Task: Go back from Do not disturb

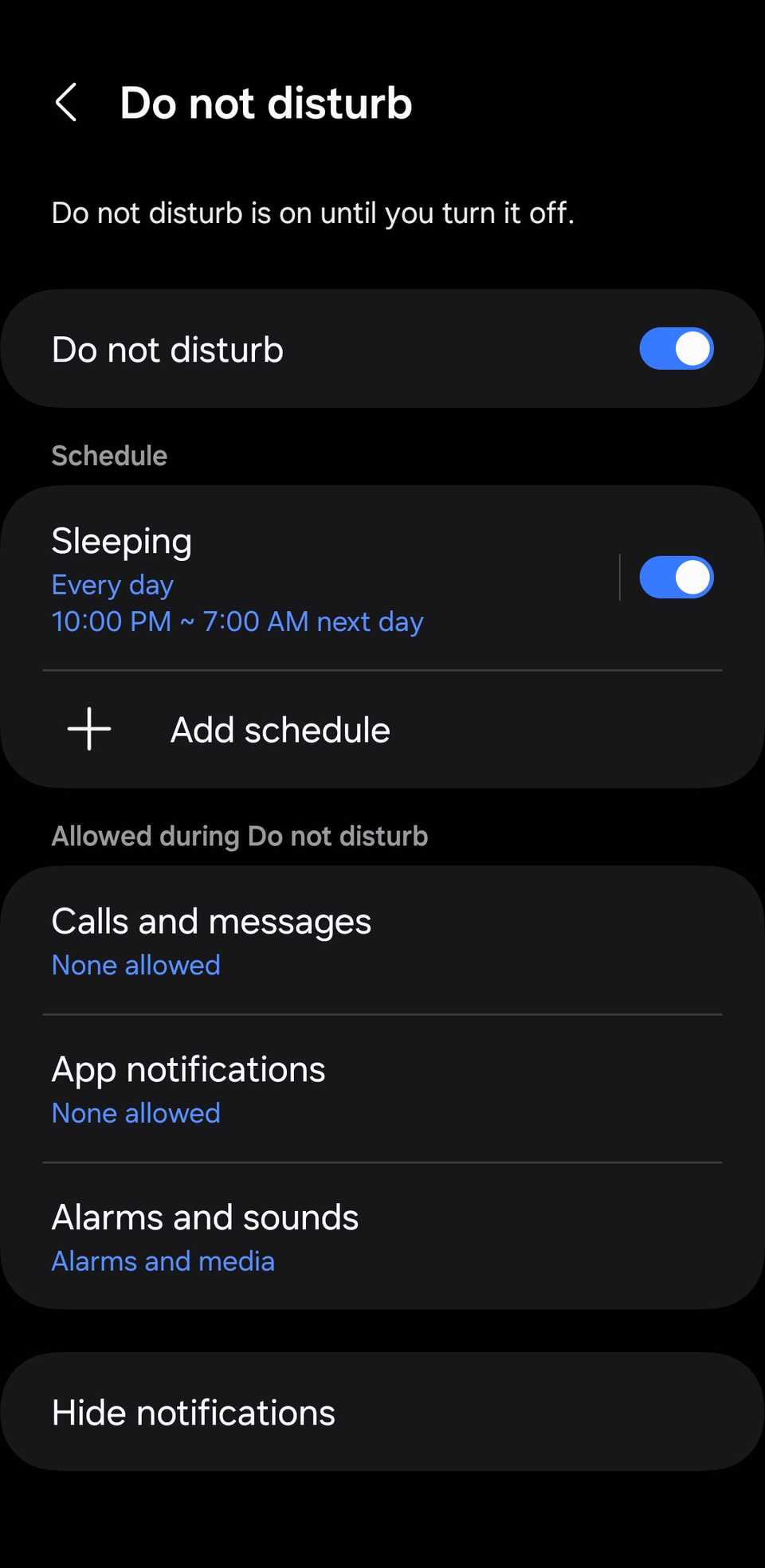Action: point(66,103)
